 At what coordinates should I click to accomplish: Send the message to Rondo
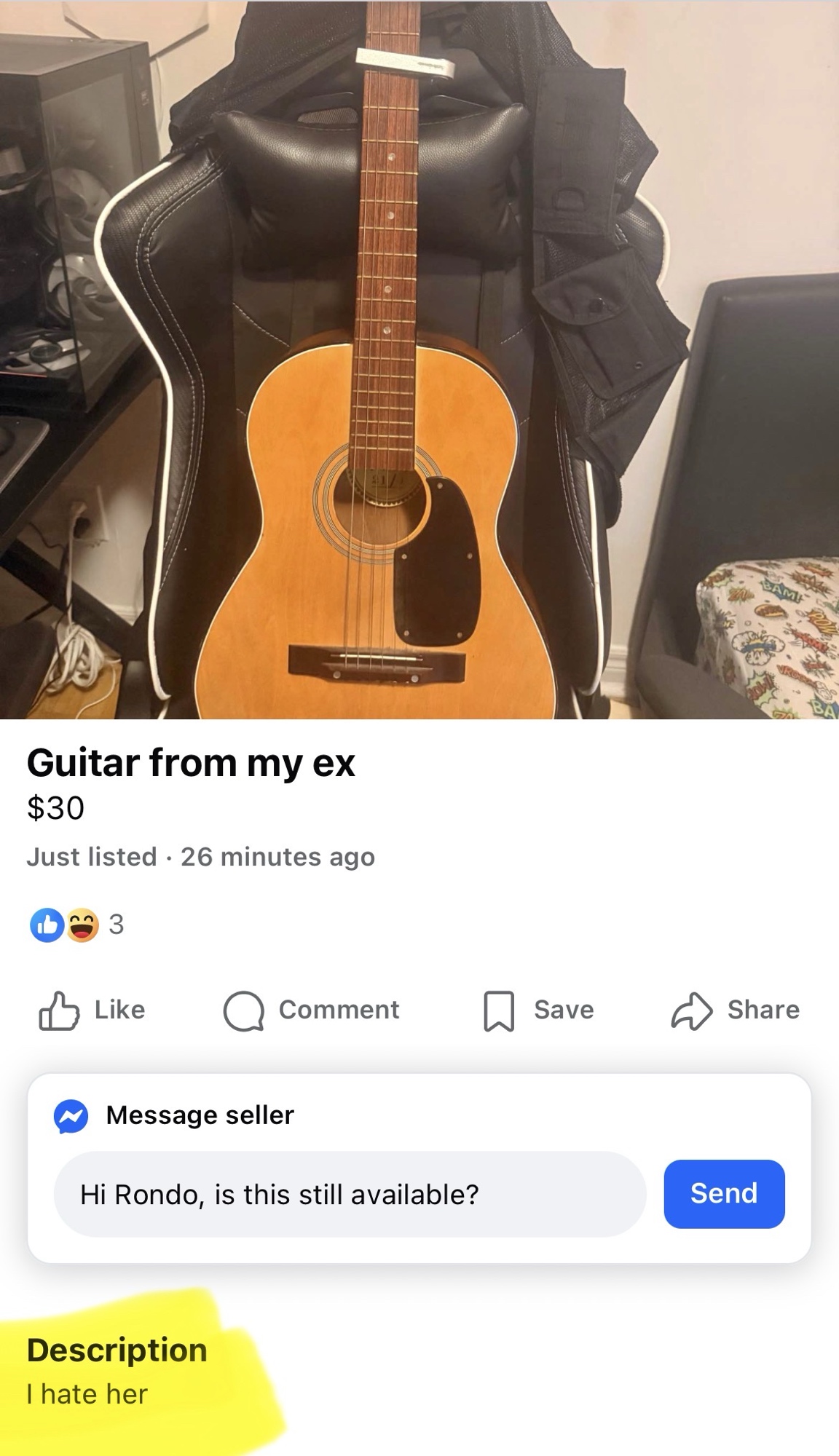tap(723, 1194)
